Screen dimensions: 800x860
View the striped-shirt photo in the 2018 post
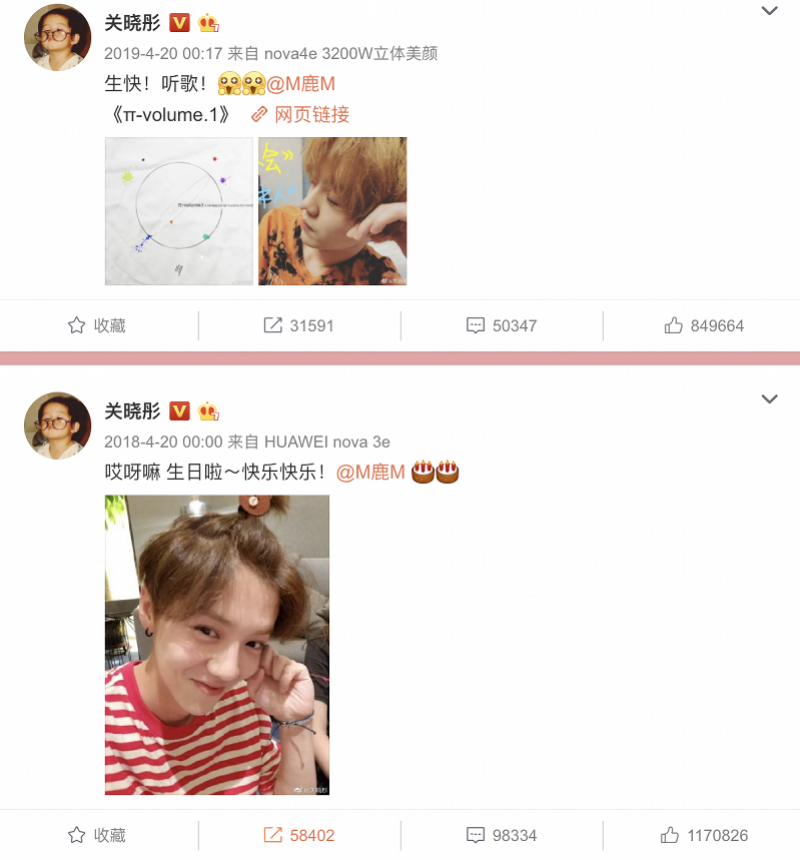217,645
